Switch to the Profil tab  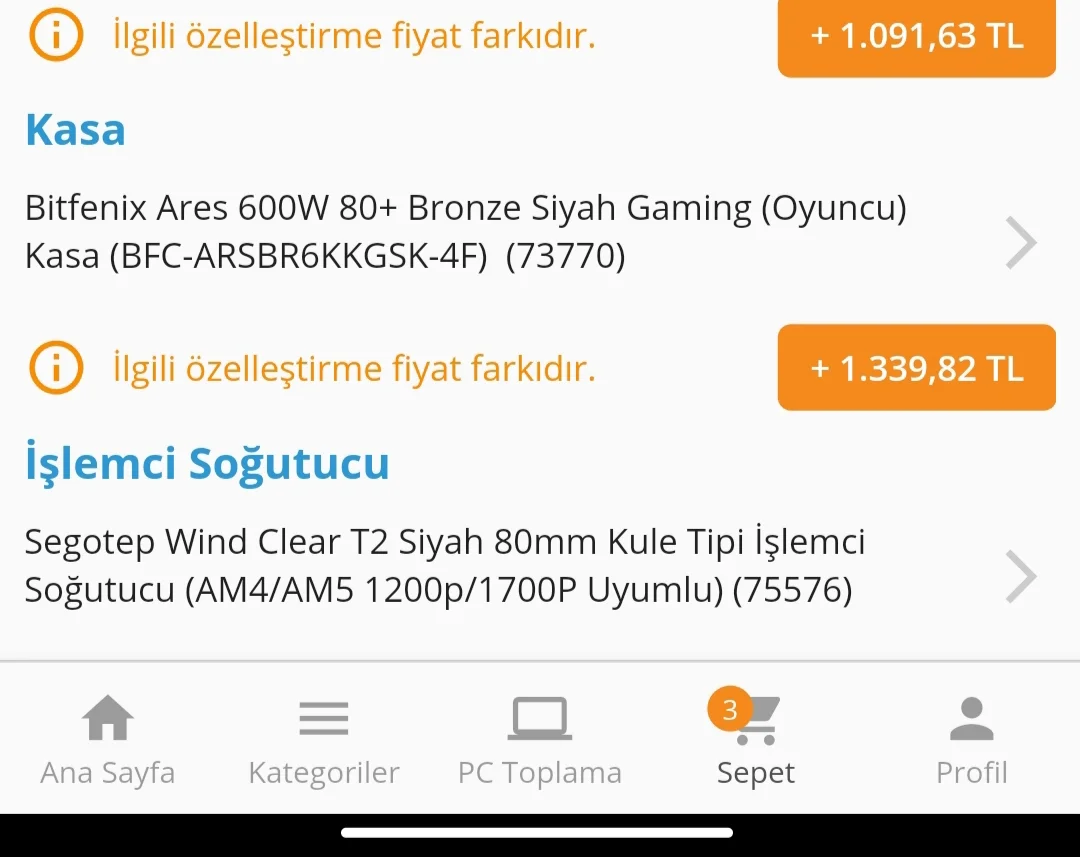click(971, 740)
